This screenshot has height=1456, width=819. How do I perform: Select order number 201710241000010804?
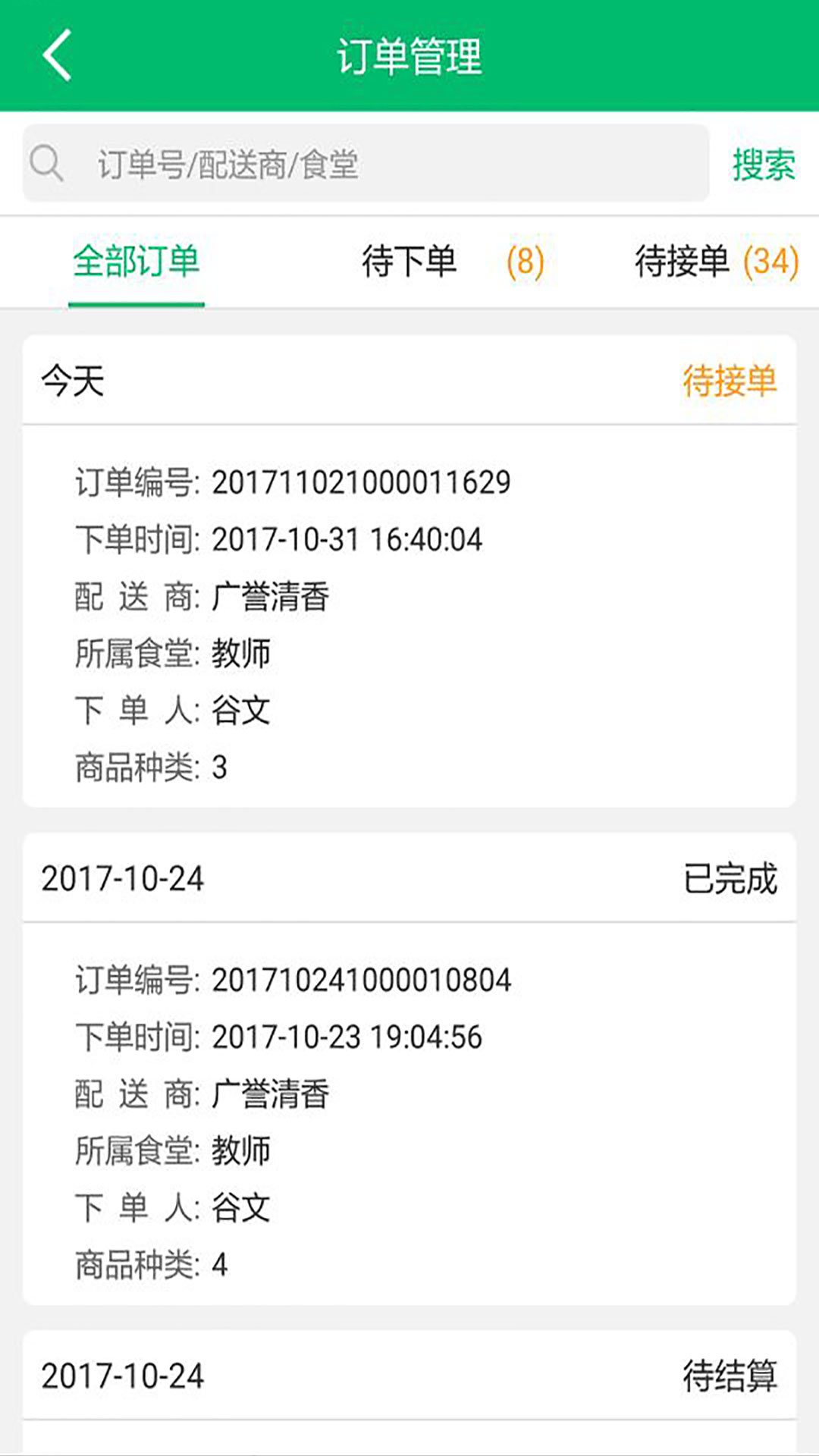point(362,980)
